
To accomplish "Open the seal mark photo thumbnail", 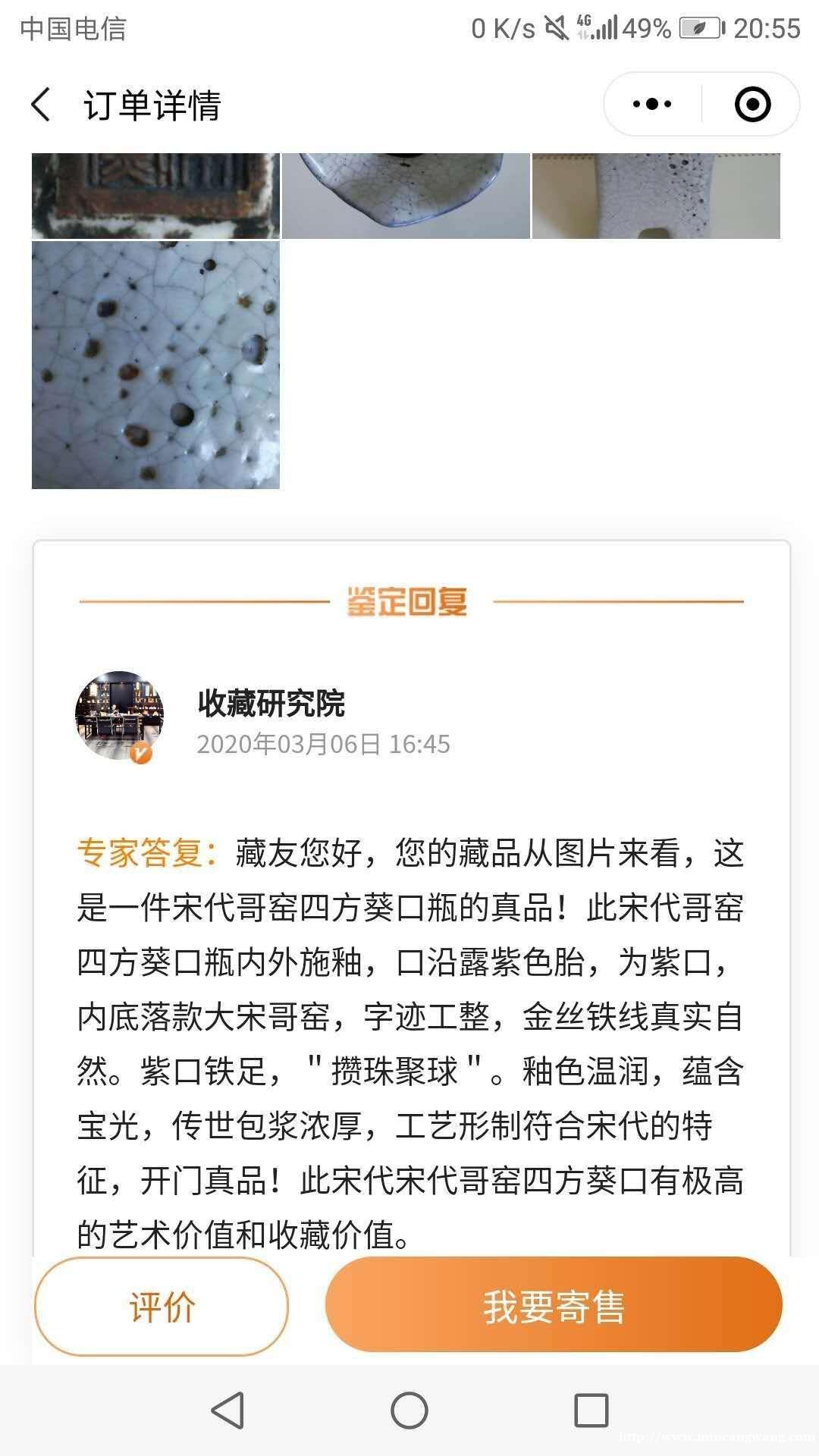I will pos(155,196).
